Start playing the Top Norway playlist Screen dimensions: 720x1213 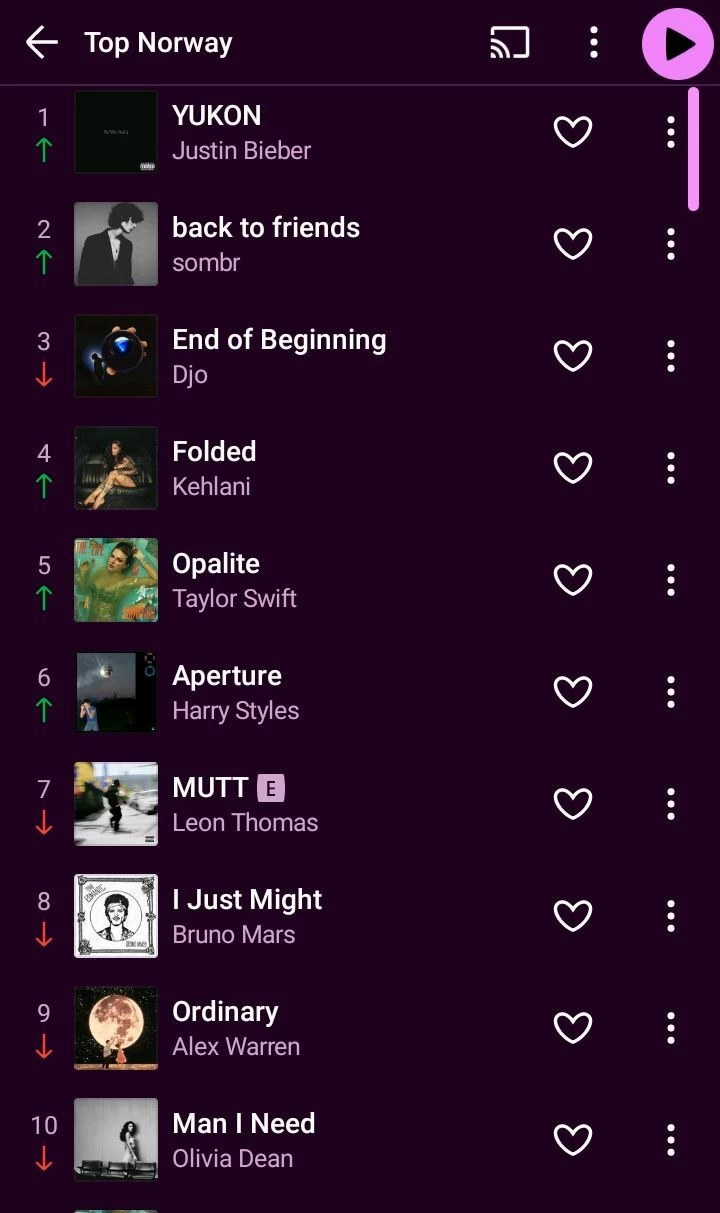pyautogui.click(x=678, y=44)
